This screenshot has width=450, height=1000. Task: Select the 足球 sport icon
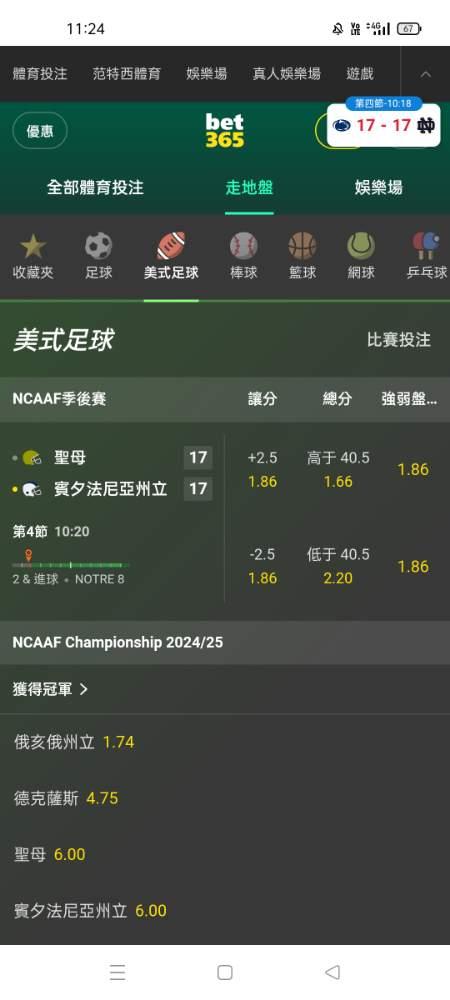click(x=98, y=256)
